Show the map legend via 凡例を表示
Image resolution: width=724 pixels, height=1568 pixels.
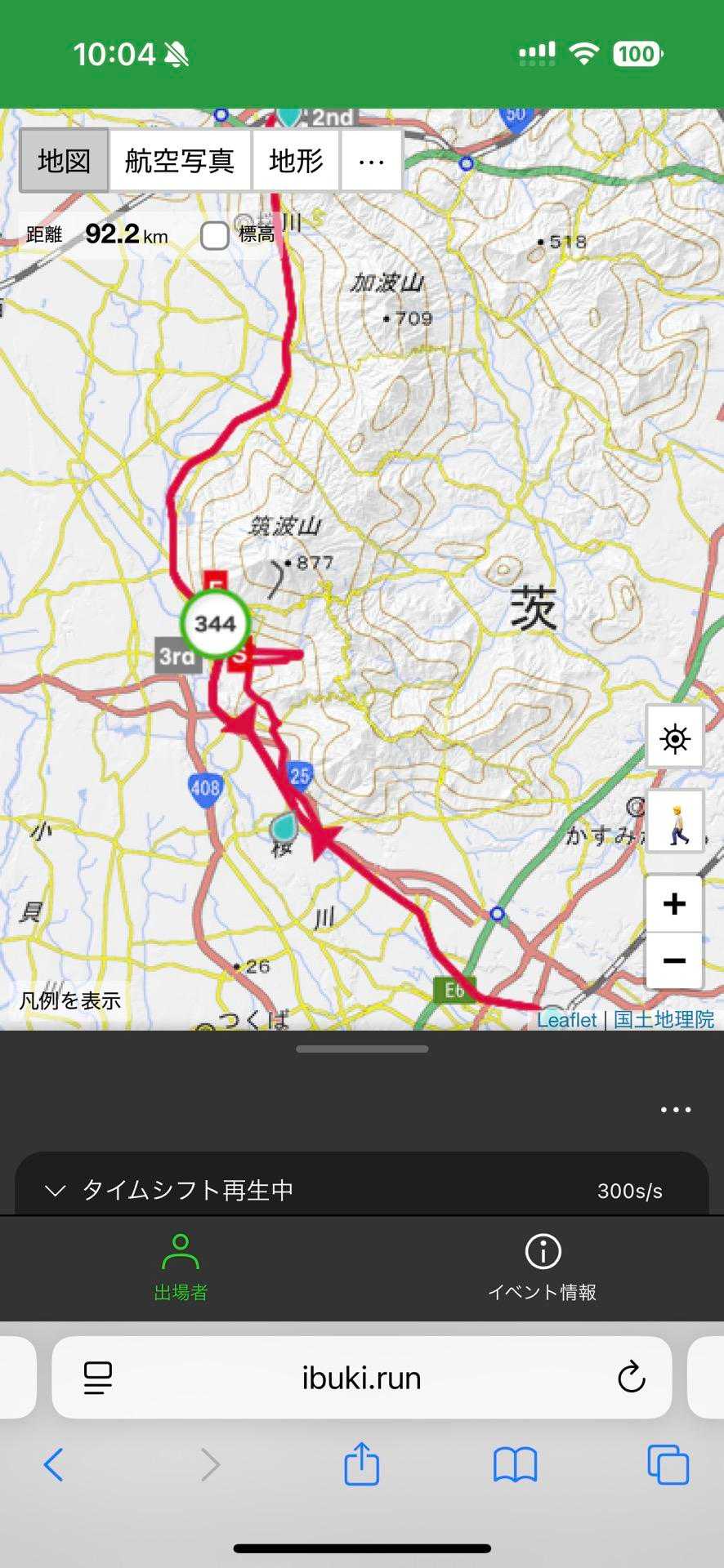70,1000
